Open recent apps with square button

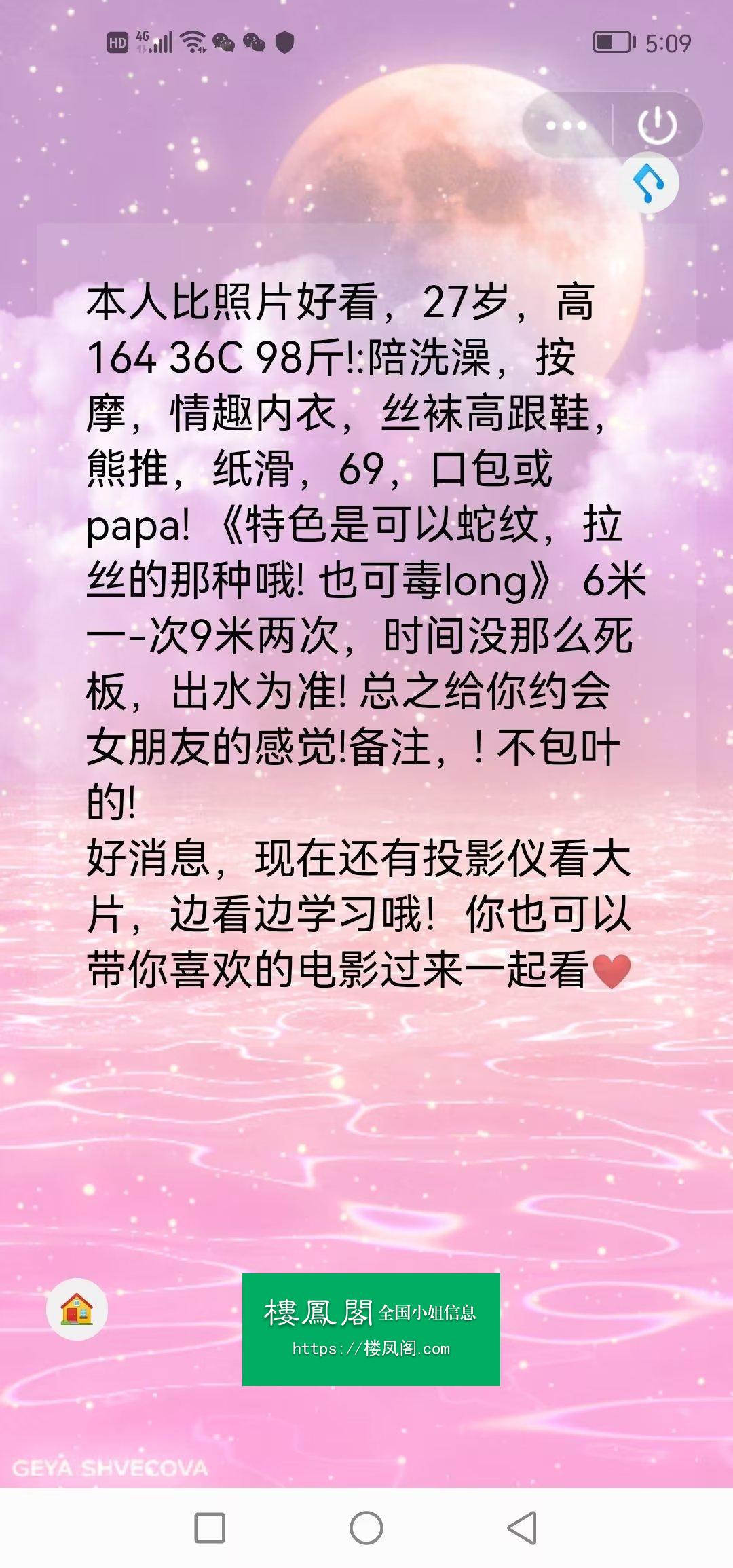210,1528
